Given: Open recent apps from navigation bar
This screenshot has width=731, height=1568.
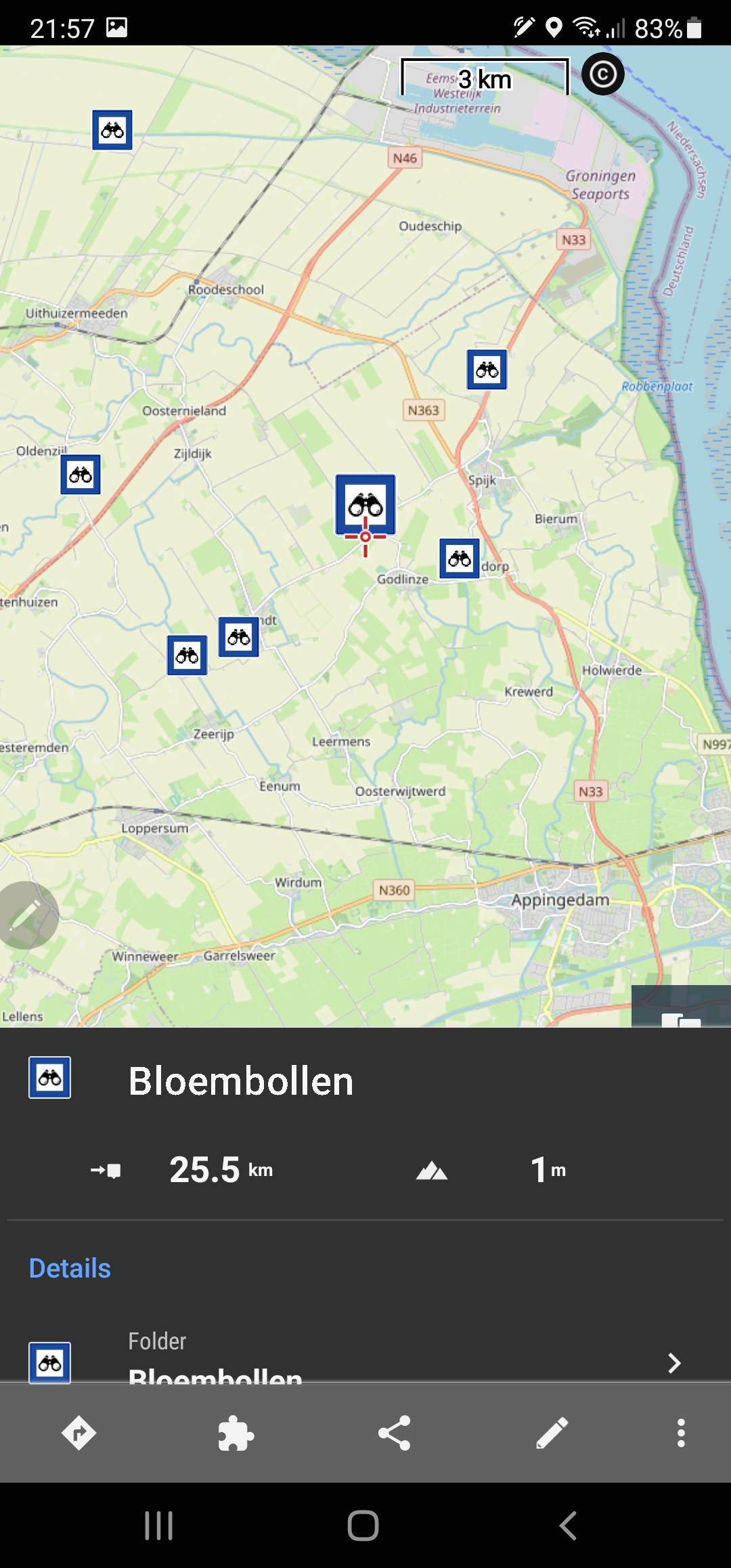Looking at the screenshot, I should (159, 1525).
